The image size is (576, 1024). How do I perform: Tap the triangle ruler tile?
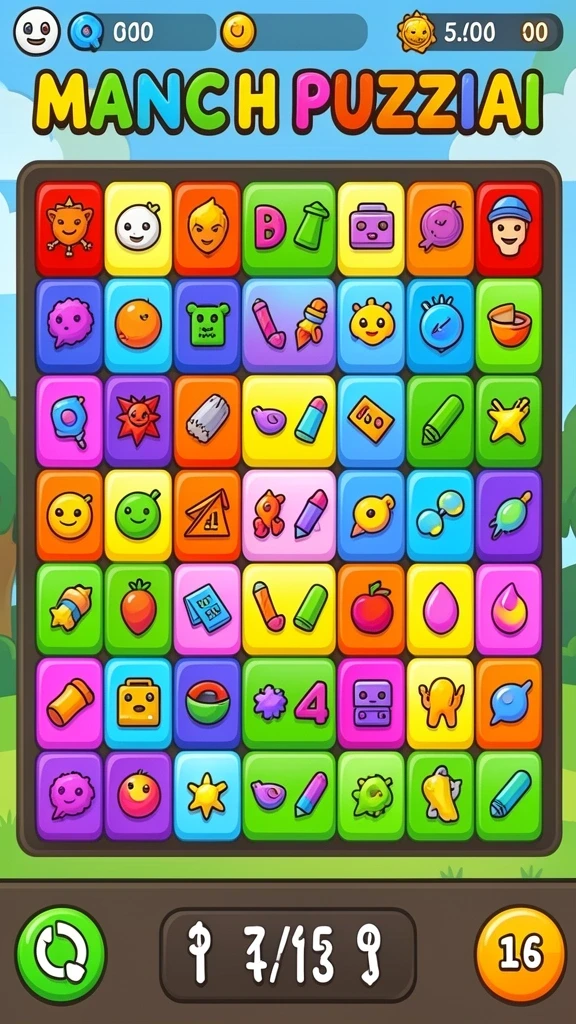(x=206, y=515)
